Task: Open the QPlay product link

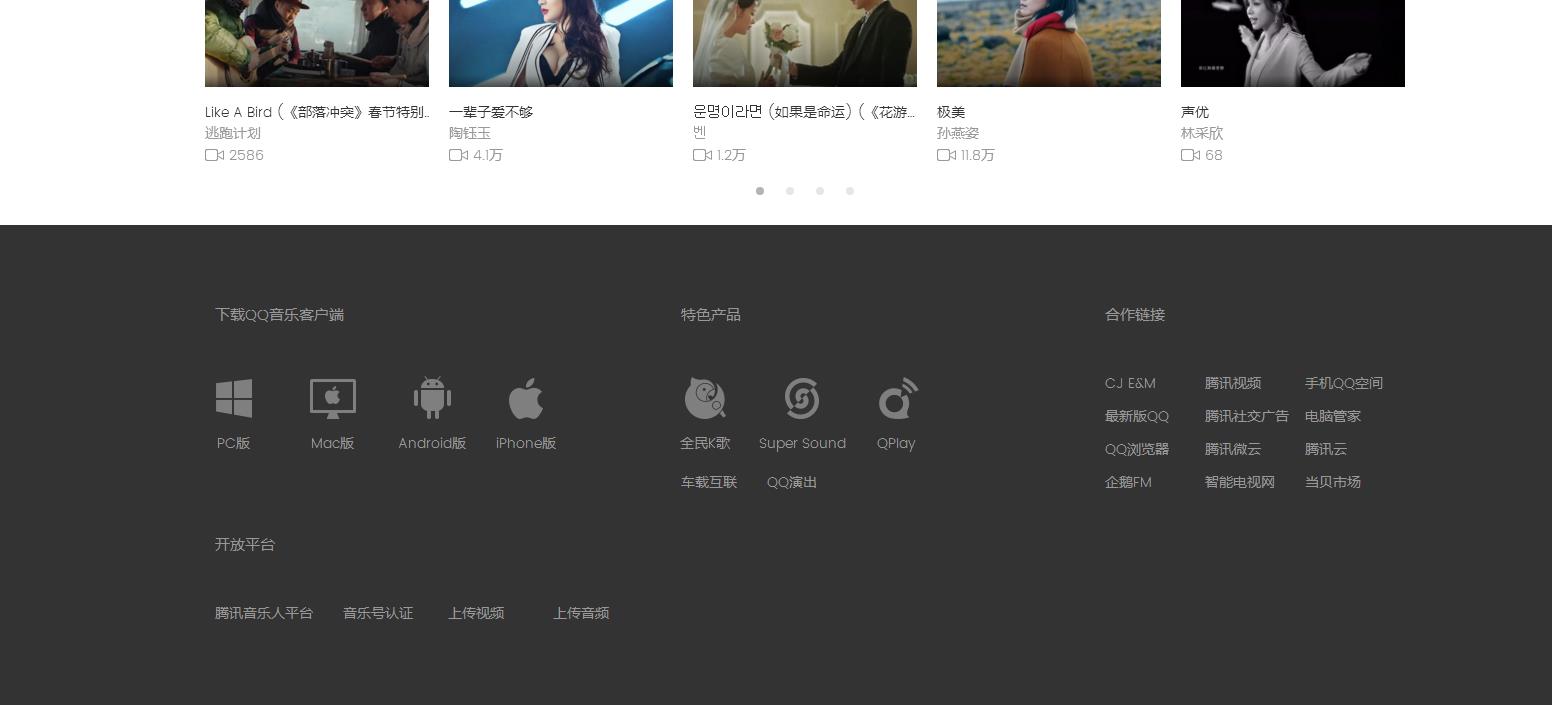Action: tap(896, 411)
